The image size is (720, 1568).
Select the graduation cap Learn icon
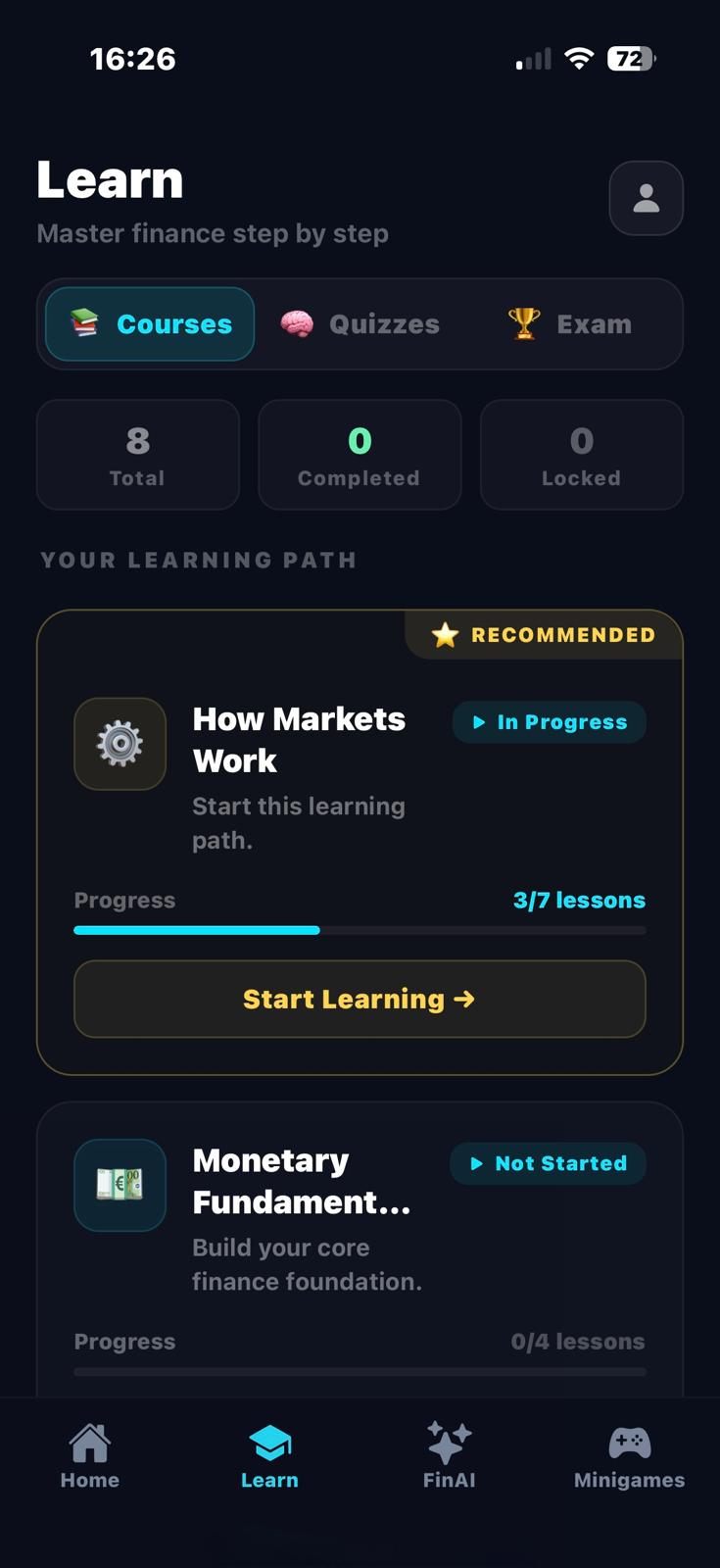click(269, 1441)
